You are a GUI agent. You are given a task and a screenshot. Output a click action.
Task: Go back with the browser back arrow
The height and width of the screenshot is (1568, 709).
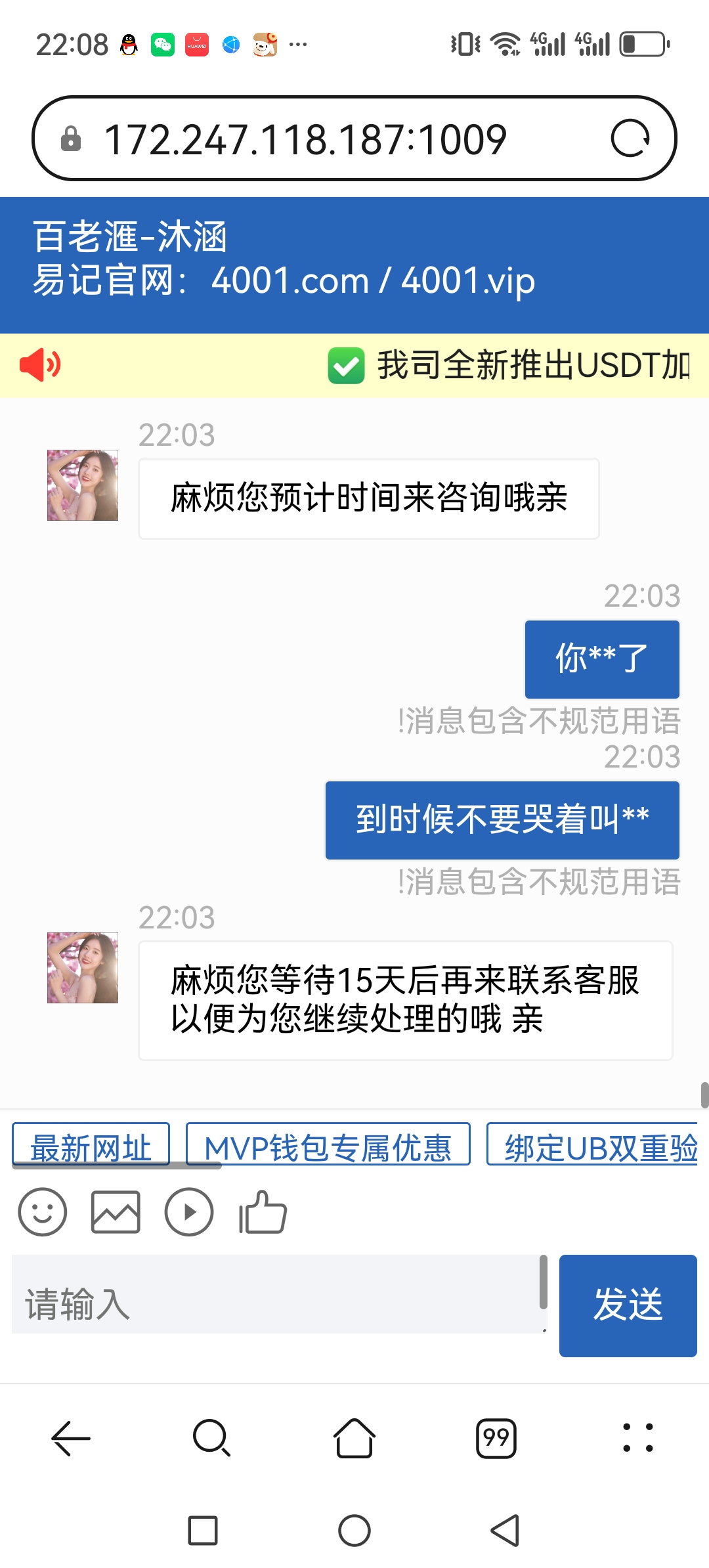click(70, 1439)
